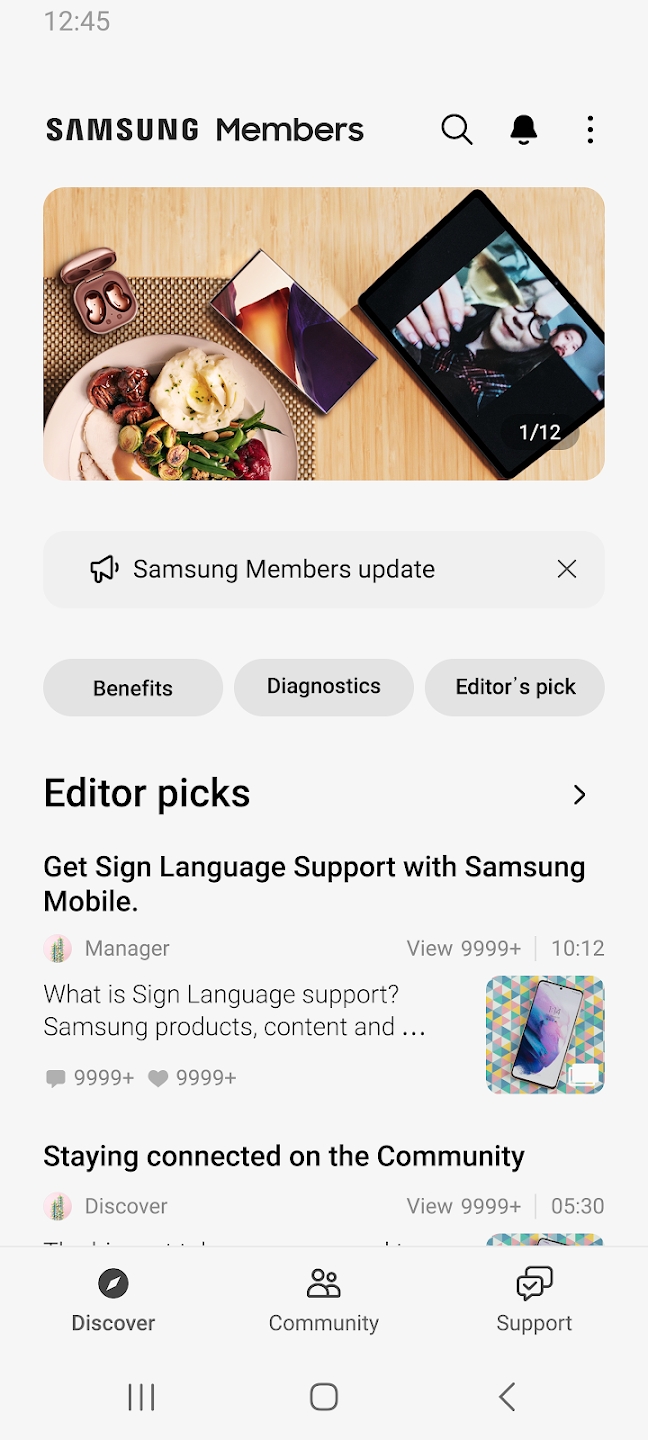Select the Diagnostics chip
This screenshot has width=648, height=1440.
pos(324,687)
